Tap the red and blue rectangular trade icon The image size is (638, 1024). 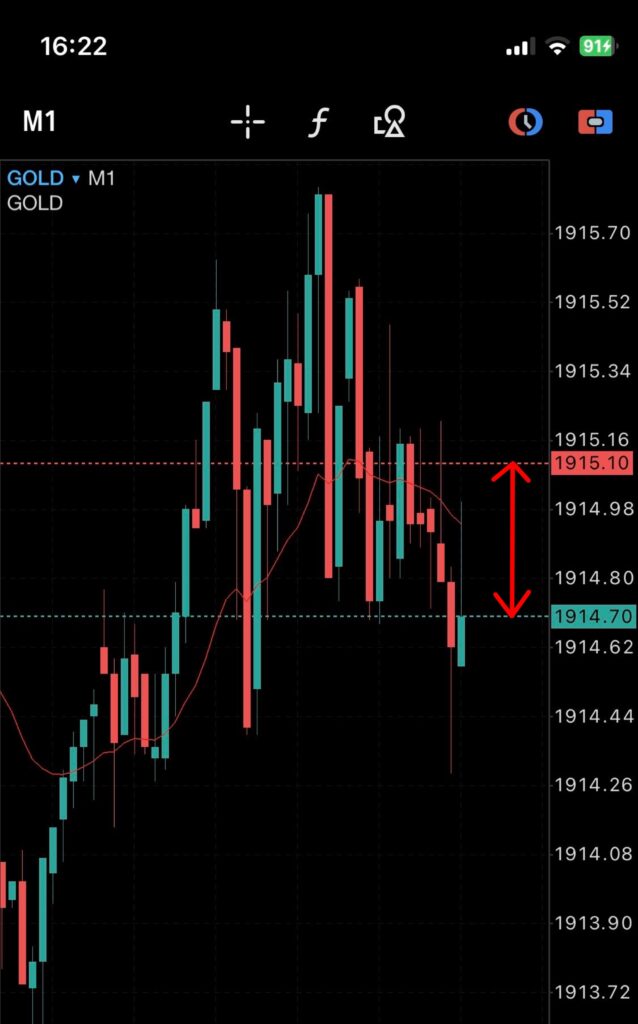[x=595, y=122]
